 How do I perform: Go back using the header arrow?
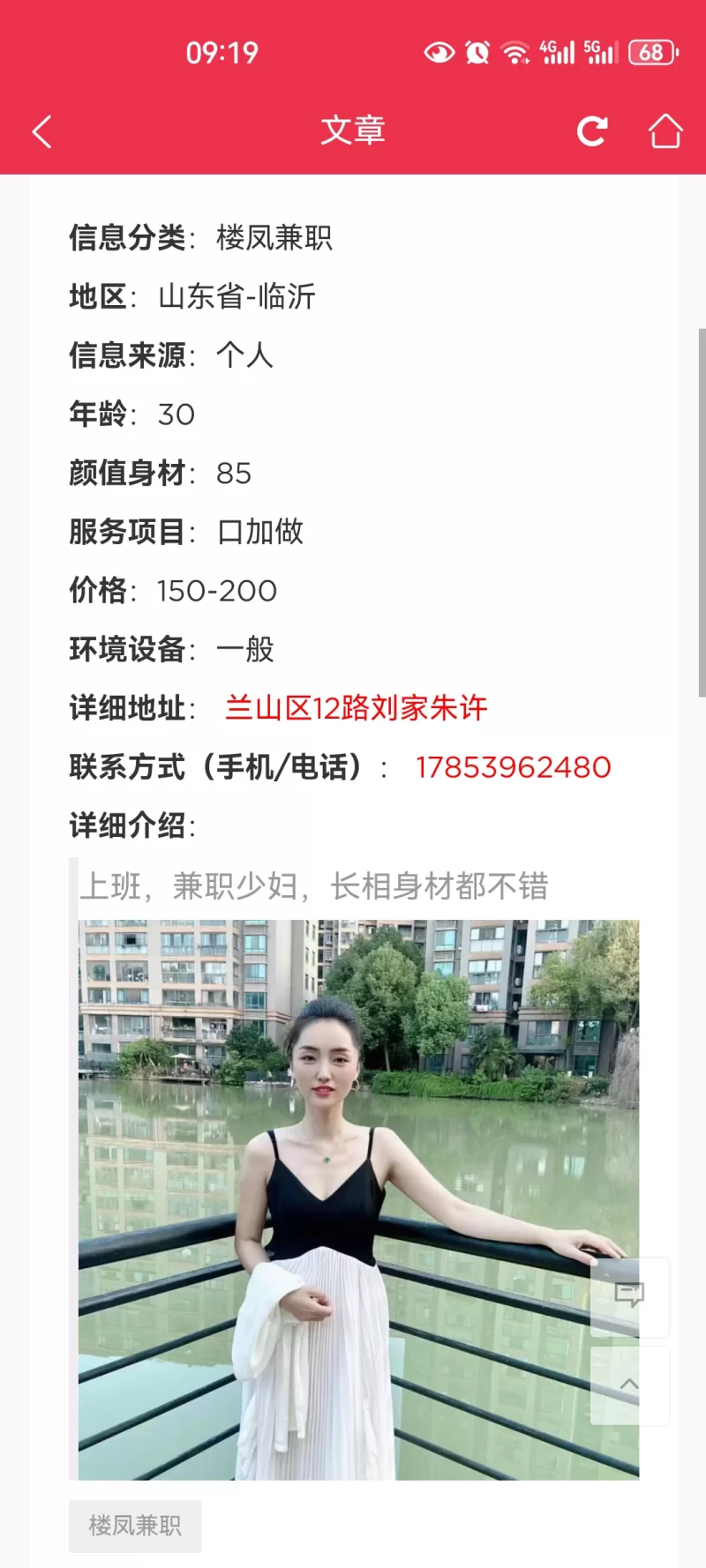pyautogui.click(x=42, y=131)
